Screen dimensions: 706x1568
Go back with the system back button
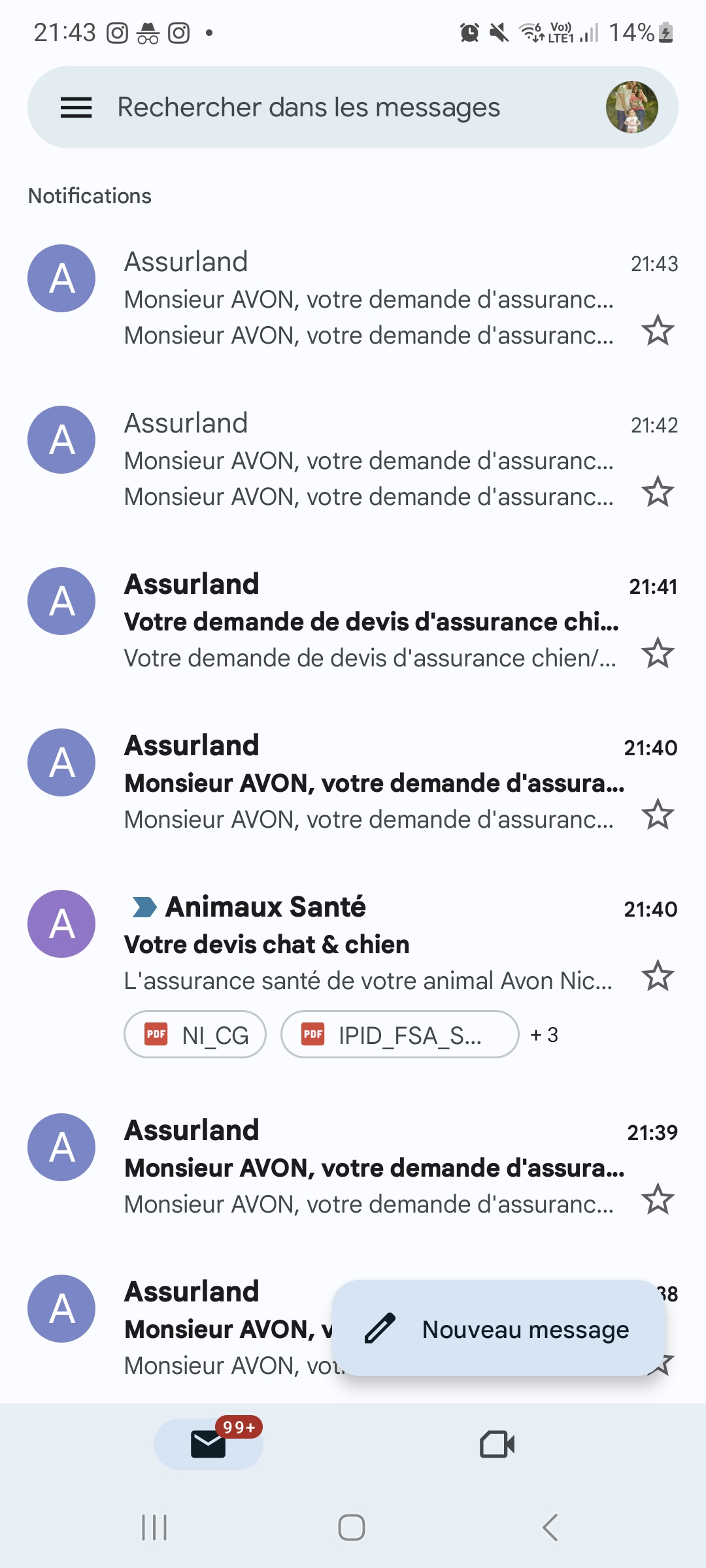(550, 1527)
